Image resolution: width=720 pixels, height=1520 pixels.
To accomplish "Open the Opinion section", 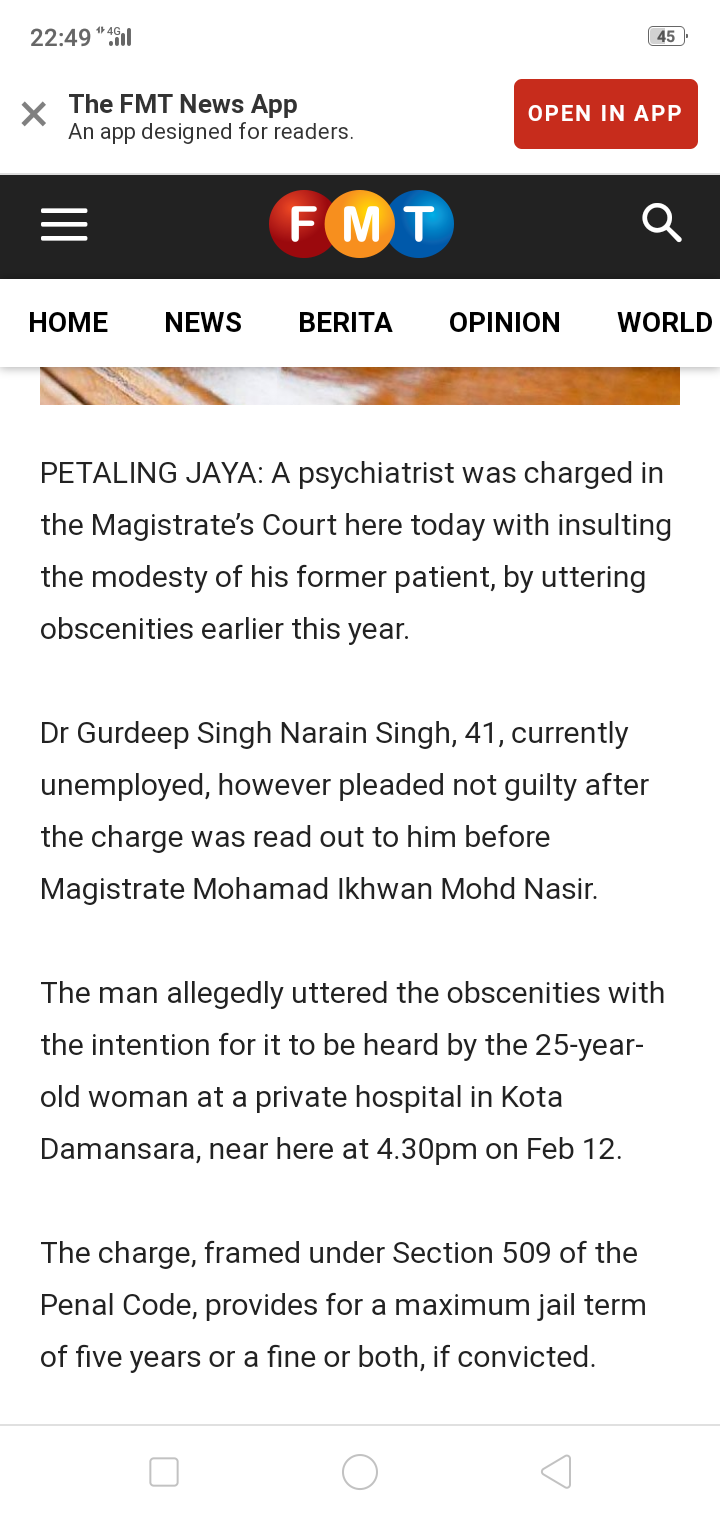I will (x=504, y=322).
